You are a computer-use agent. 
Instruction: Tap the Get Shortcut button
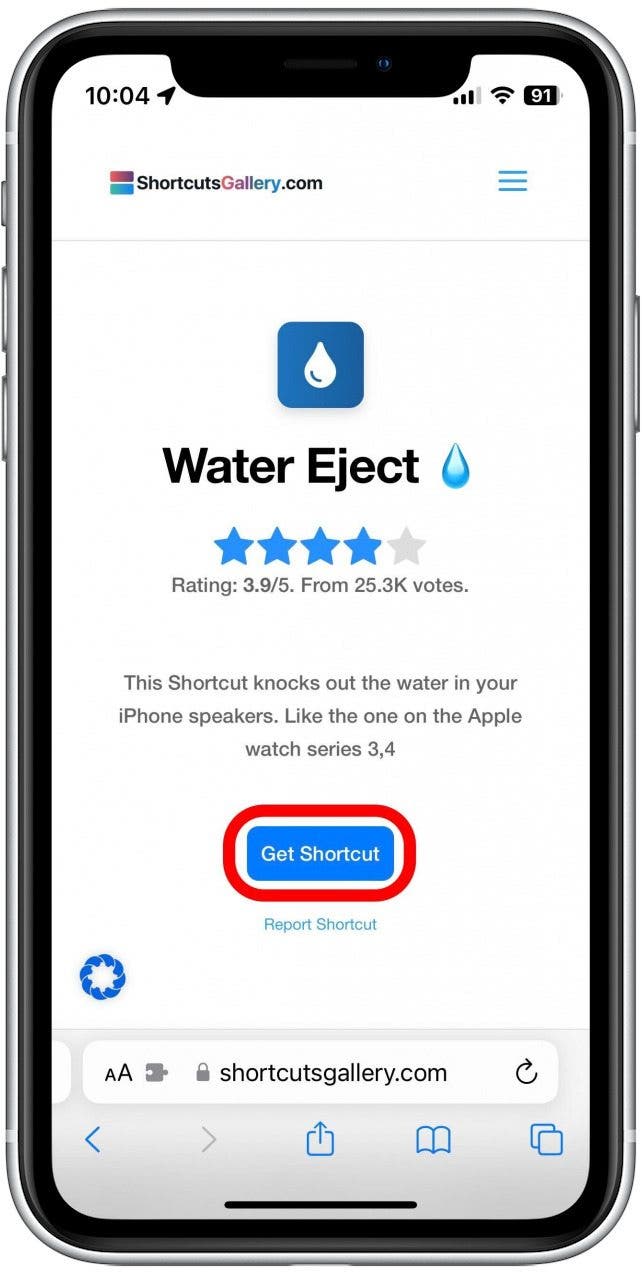click(320, 854)
